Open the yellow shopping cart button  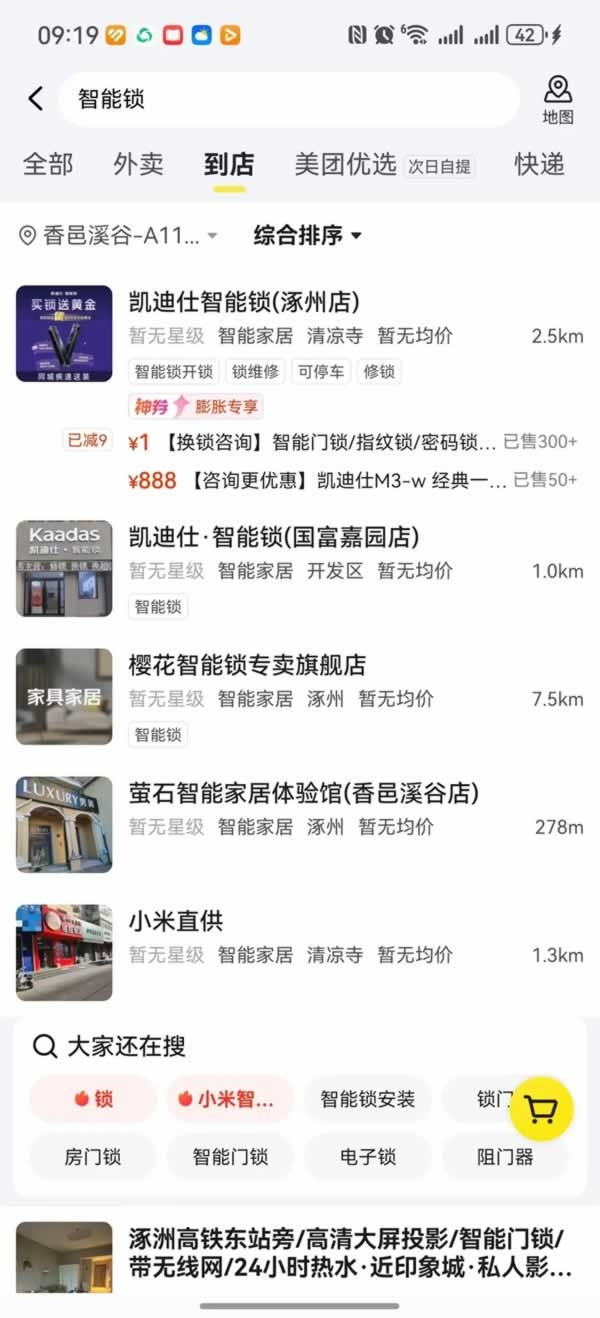click(541, 1109)
